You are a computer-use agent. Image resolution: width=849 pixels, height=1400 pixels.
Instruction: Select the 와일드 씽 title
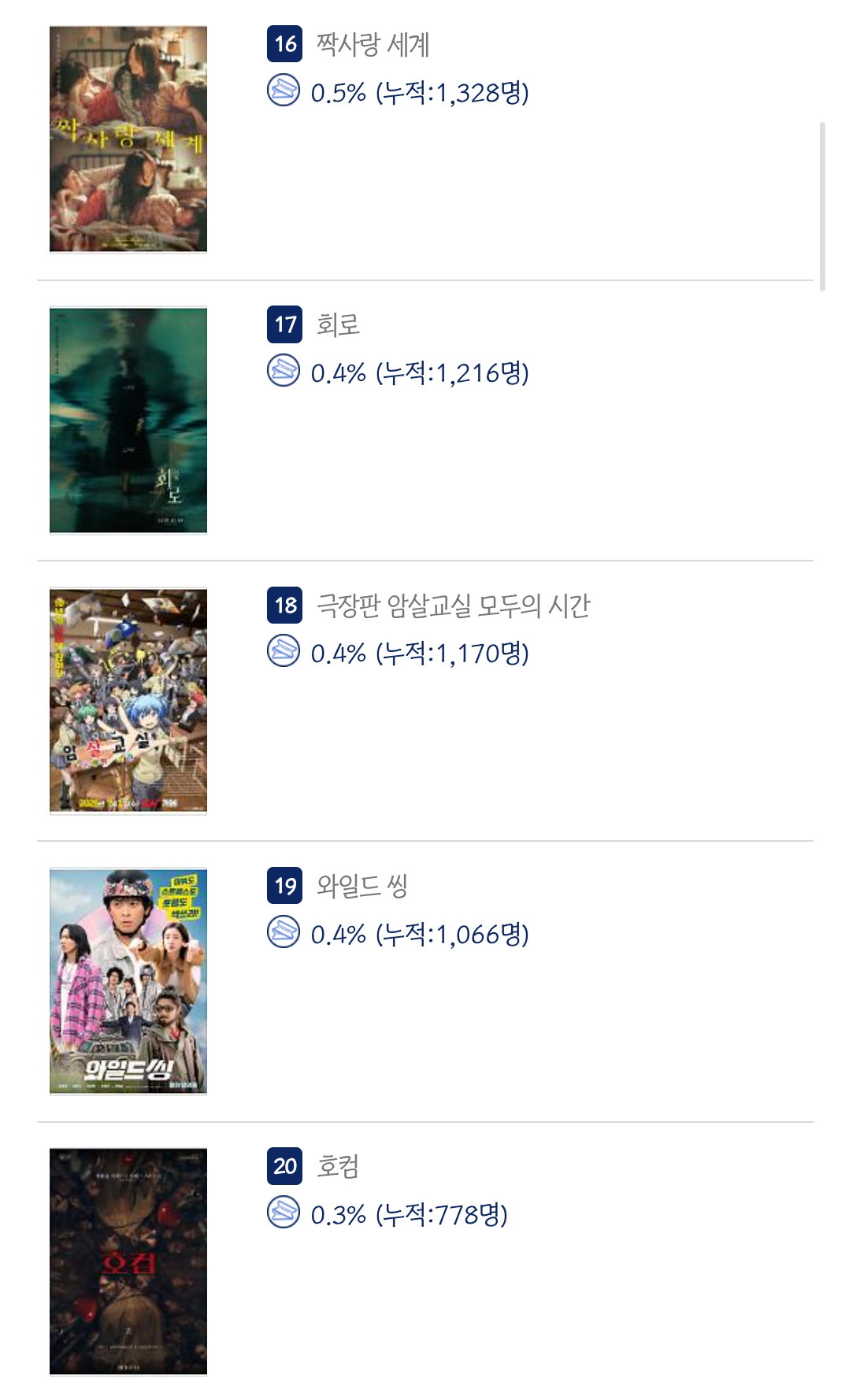362,886
